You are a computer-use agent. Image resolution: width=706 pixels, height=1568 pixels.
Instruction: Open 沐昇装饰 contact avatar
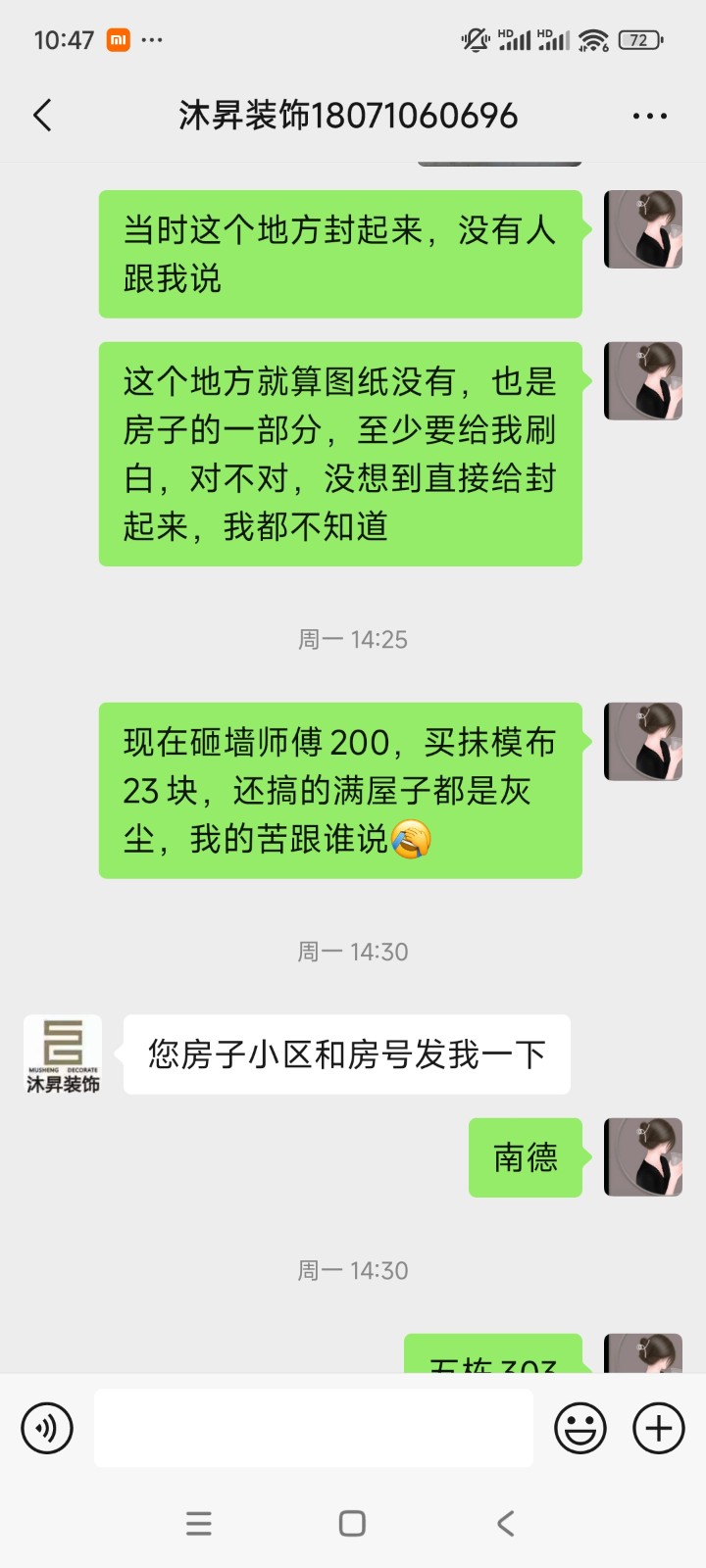[63, 1054]
